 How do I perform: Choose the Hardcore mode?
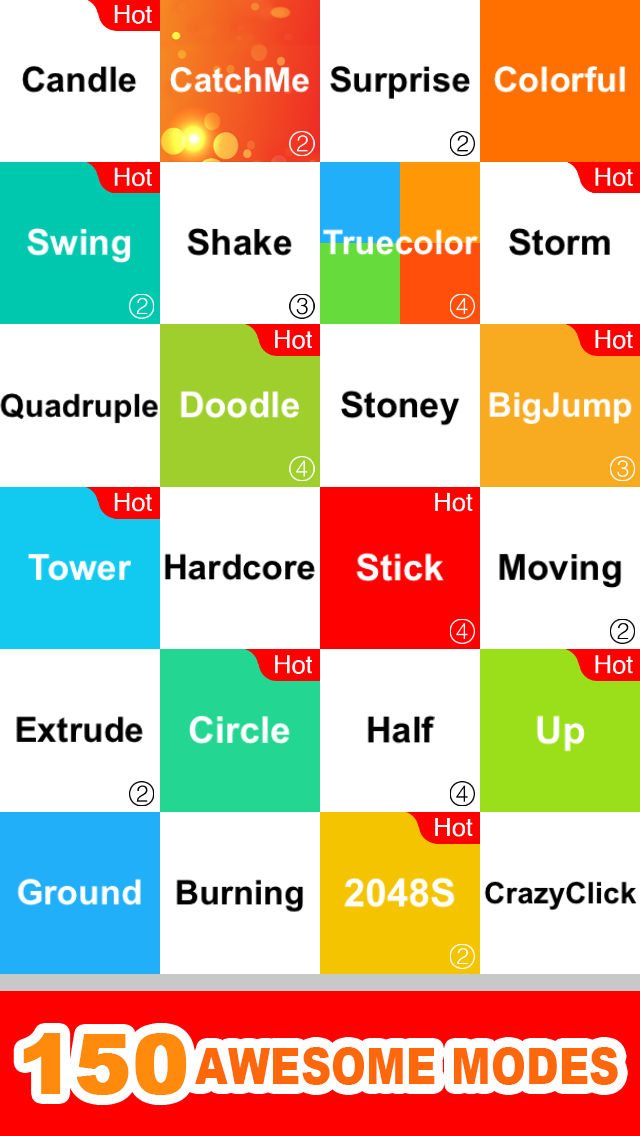click(x=240, y=568)
